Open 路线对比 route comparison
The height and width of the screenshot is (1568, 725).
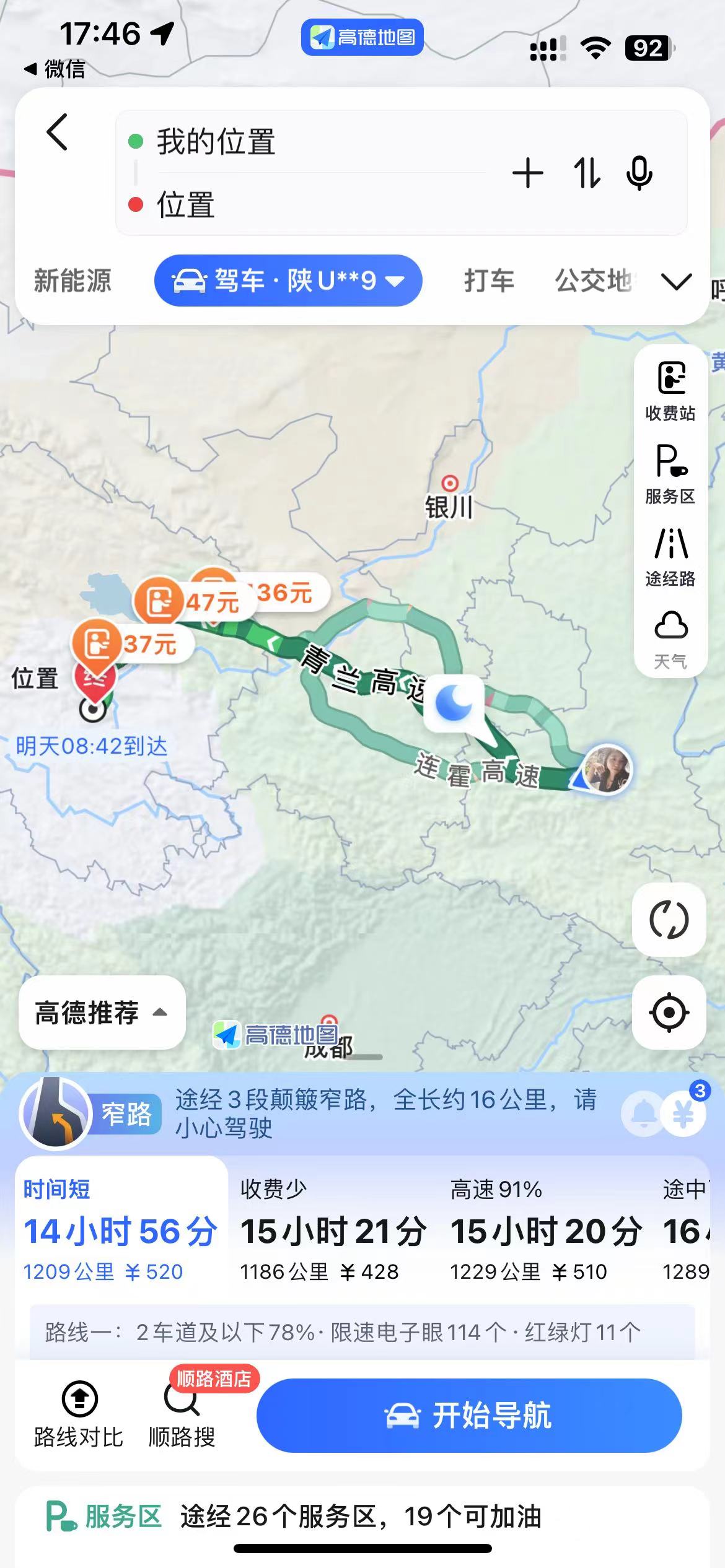coord(79,1416)
